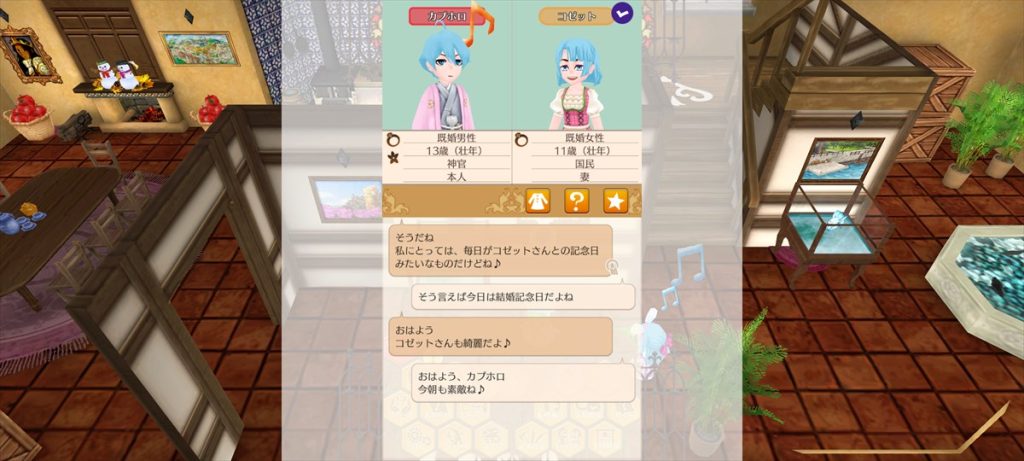Tap the star favorite button
The width and height of the screenshot is (1024, 461).
click(615, 201)
